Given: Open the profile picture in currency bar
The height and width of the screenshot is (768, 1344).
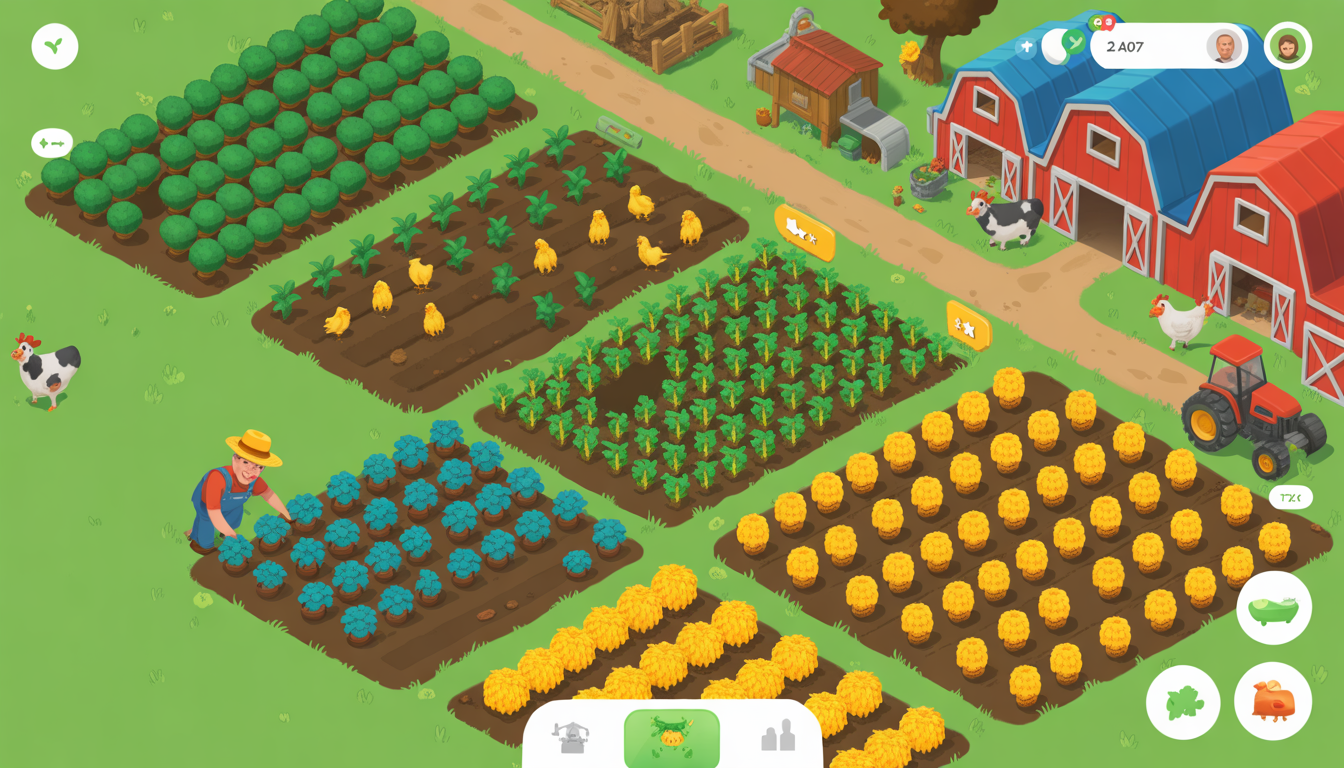Looking at the screenshot, I should pos(1224,46).
